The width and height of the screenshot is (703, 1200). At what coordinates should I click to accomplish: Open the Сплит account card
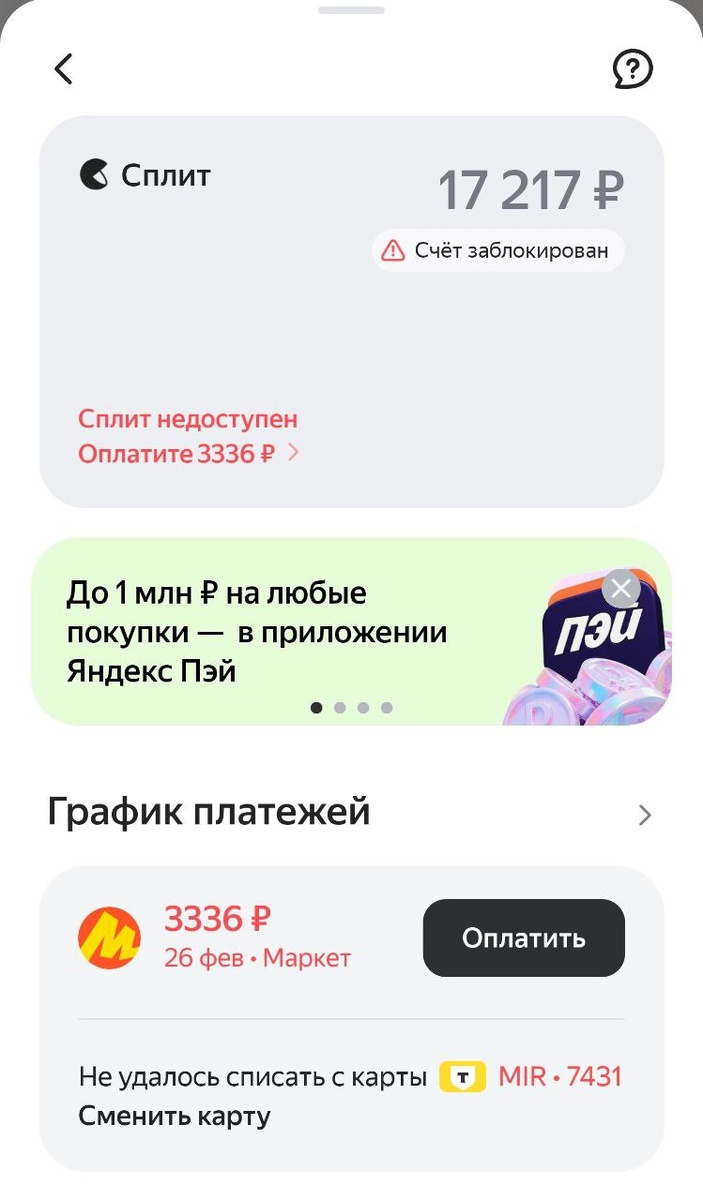click(350, 320)
